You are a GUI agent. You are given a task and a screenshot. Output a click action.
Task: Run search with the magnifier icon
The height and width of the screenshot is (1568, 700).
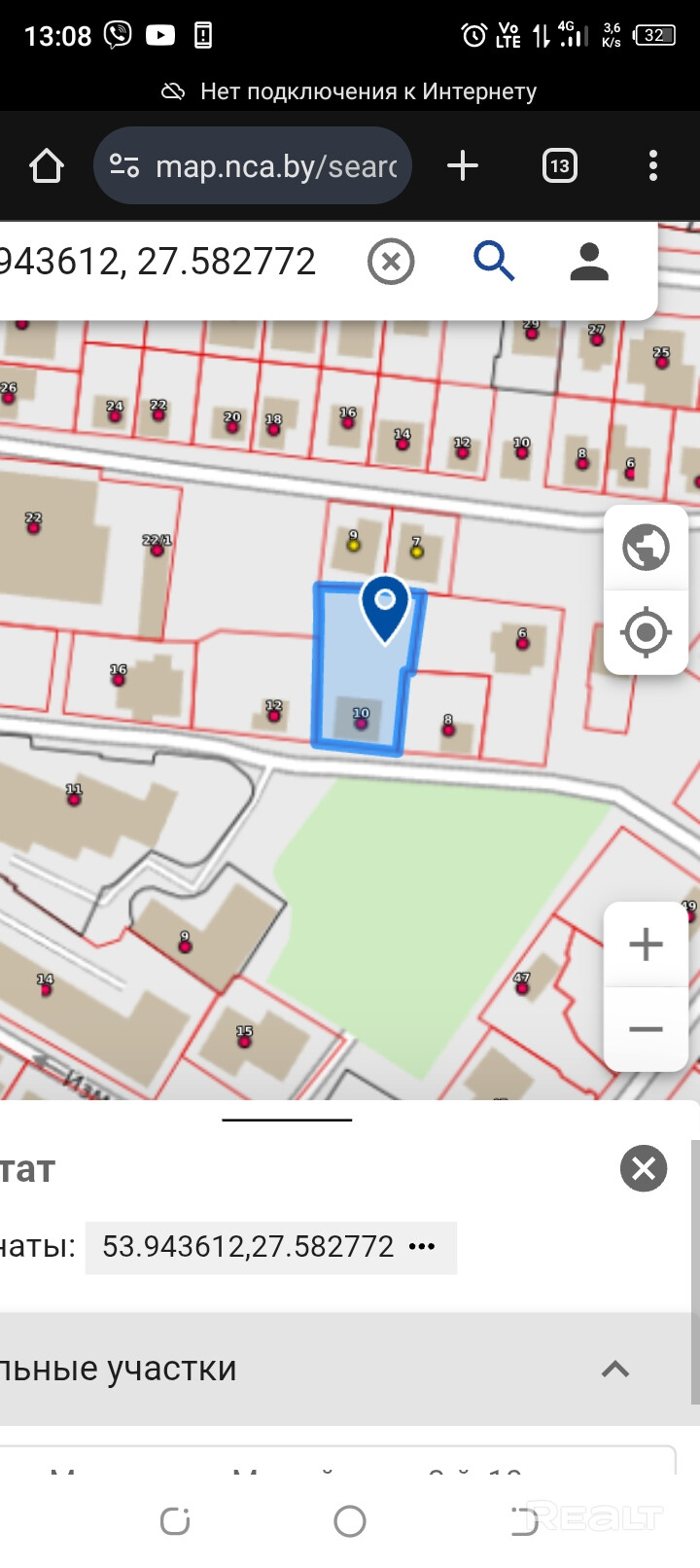point(493,262)
